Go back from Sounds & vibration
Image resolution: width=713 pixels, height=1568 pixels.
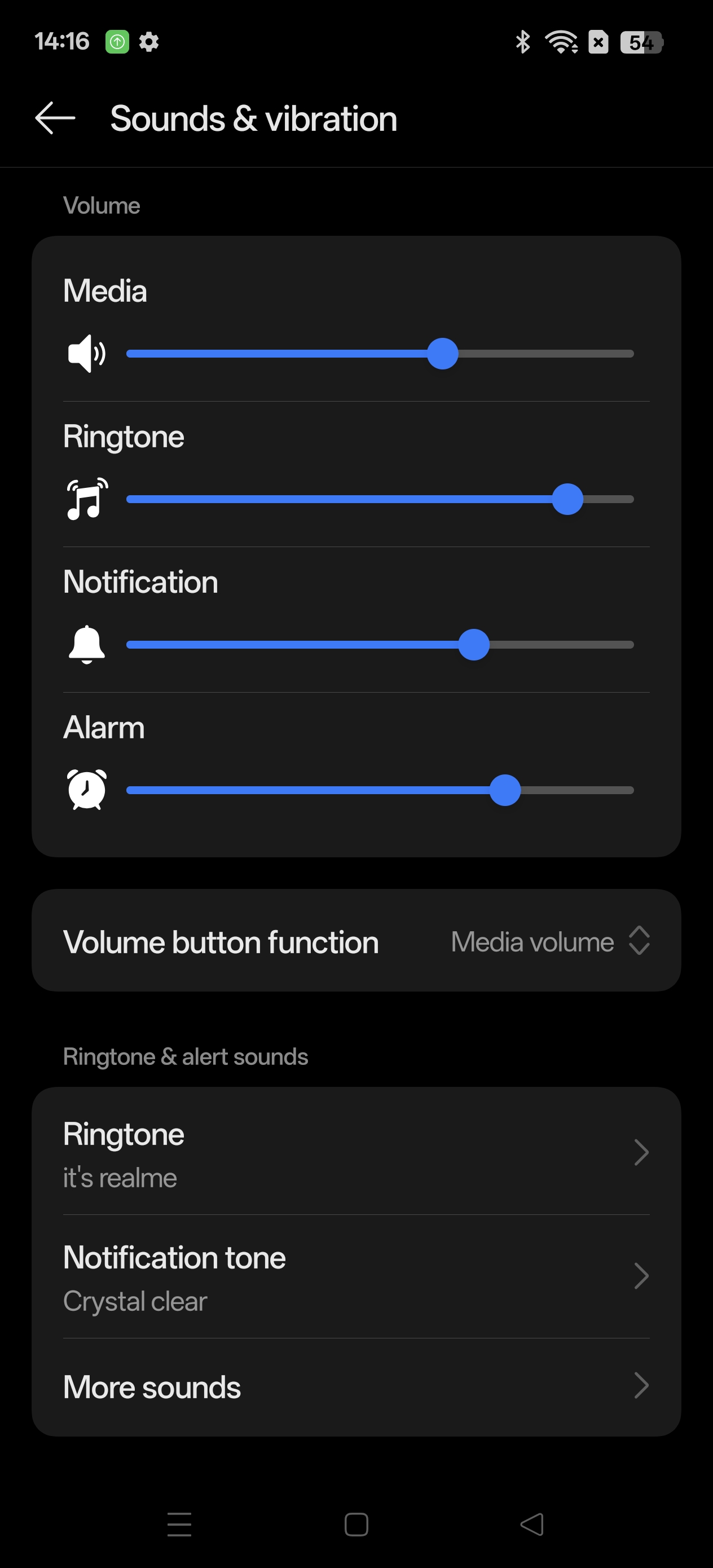(55, 118)
